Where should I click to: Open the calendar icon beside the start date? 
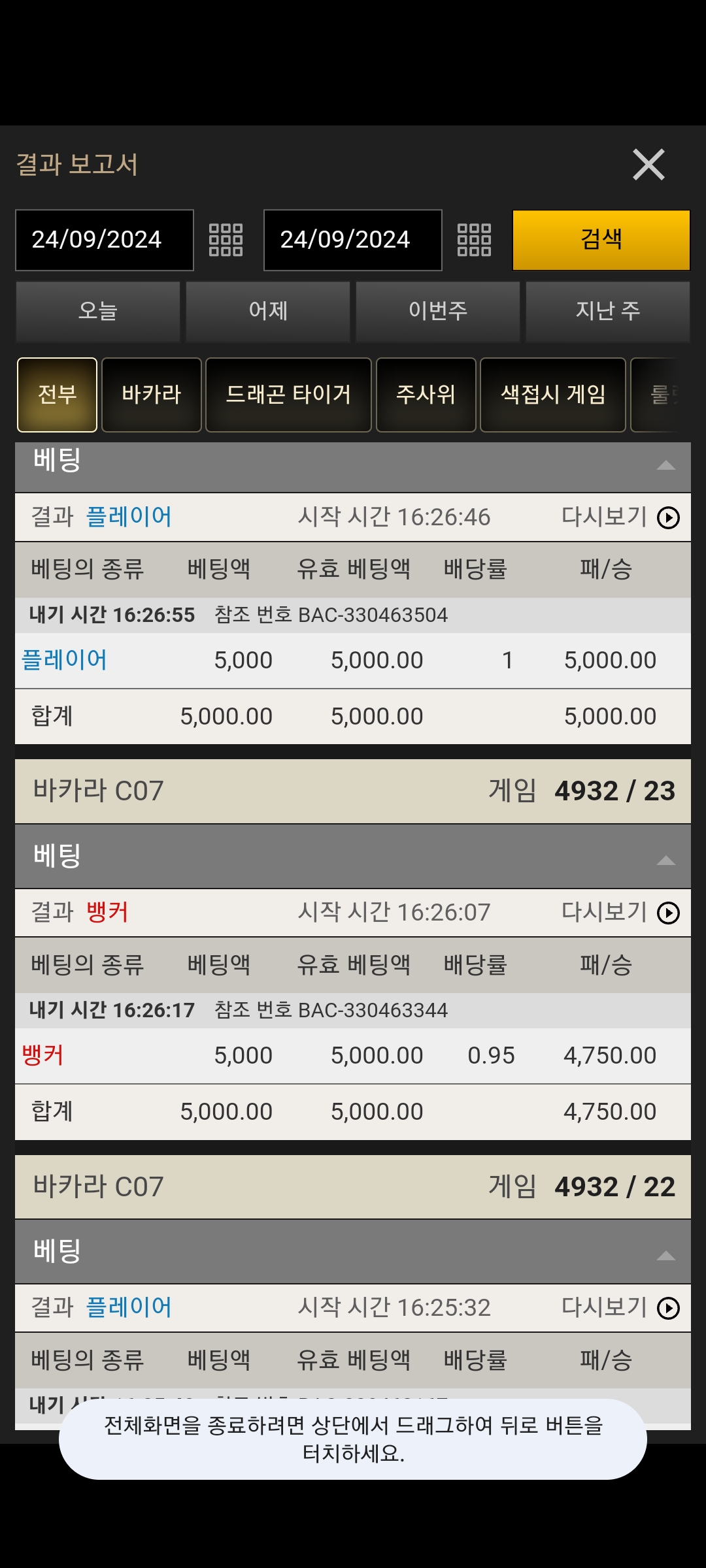226,240
